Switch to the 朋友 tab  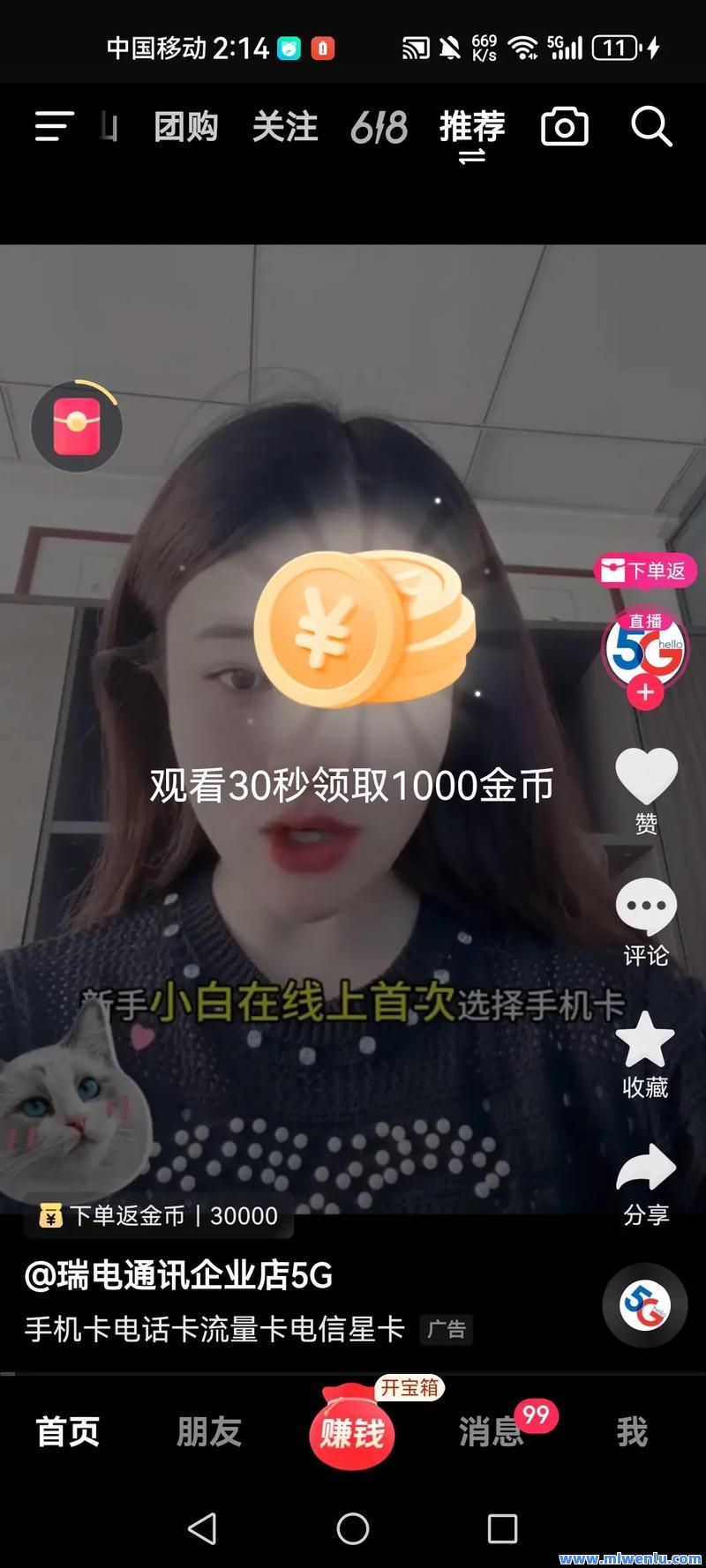pos(209,1431)
